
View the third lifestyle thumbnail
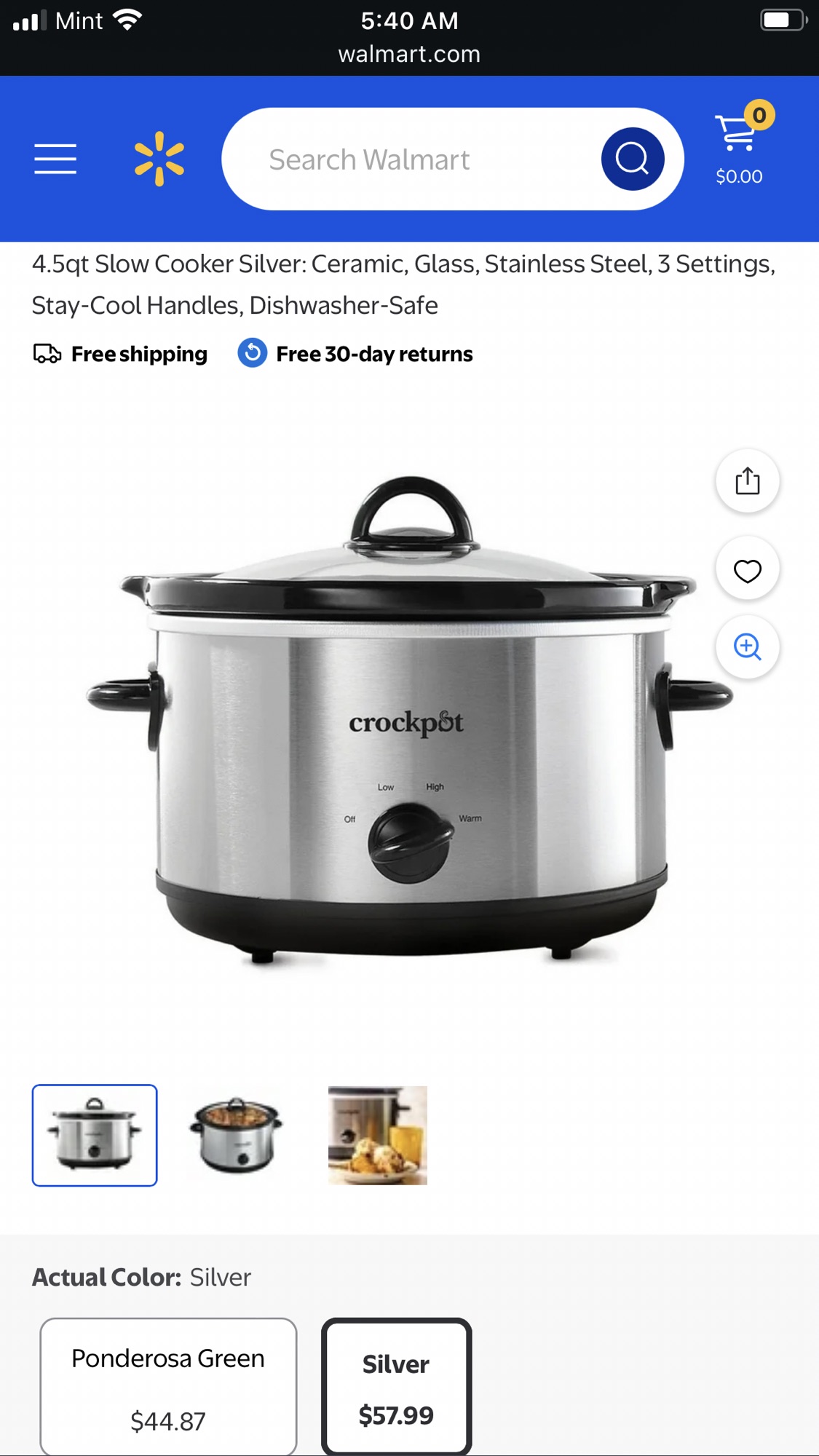pos(378,1135)
